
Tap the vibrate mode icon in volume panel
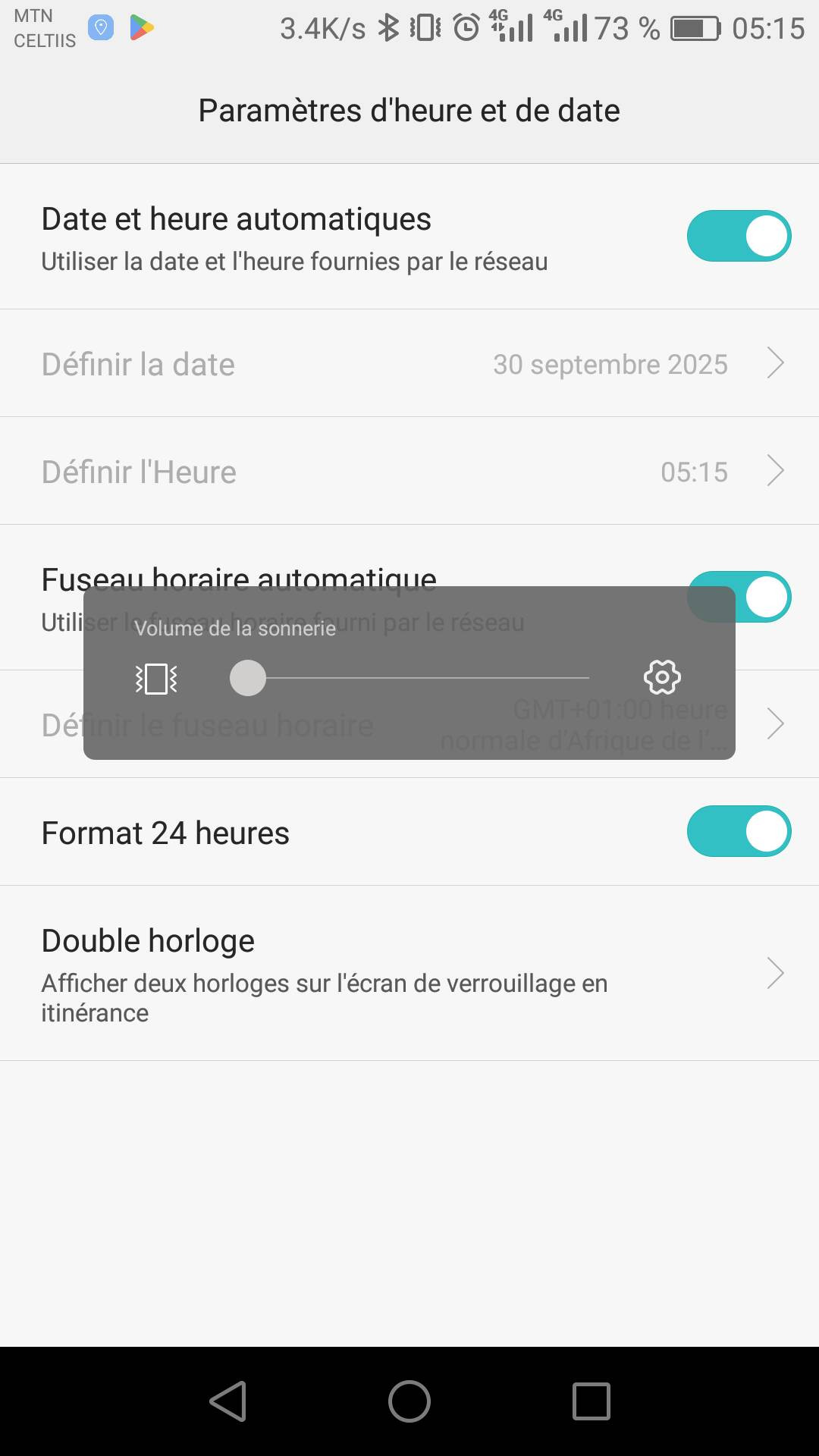(156, 679)
